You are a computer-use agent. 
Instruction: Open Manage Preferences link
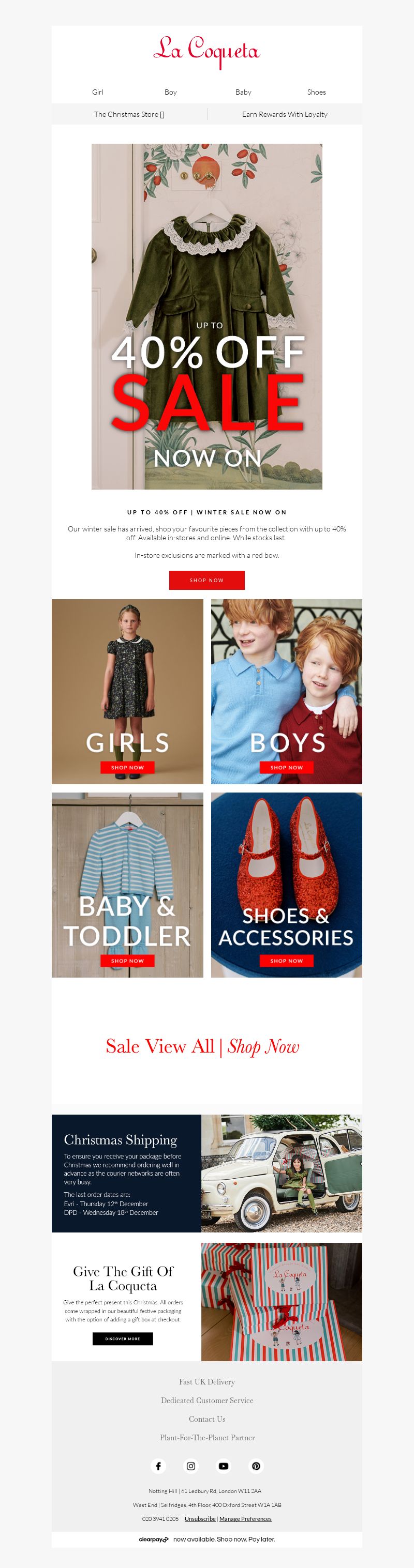click(245, 1519)
